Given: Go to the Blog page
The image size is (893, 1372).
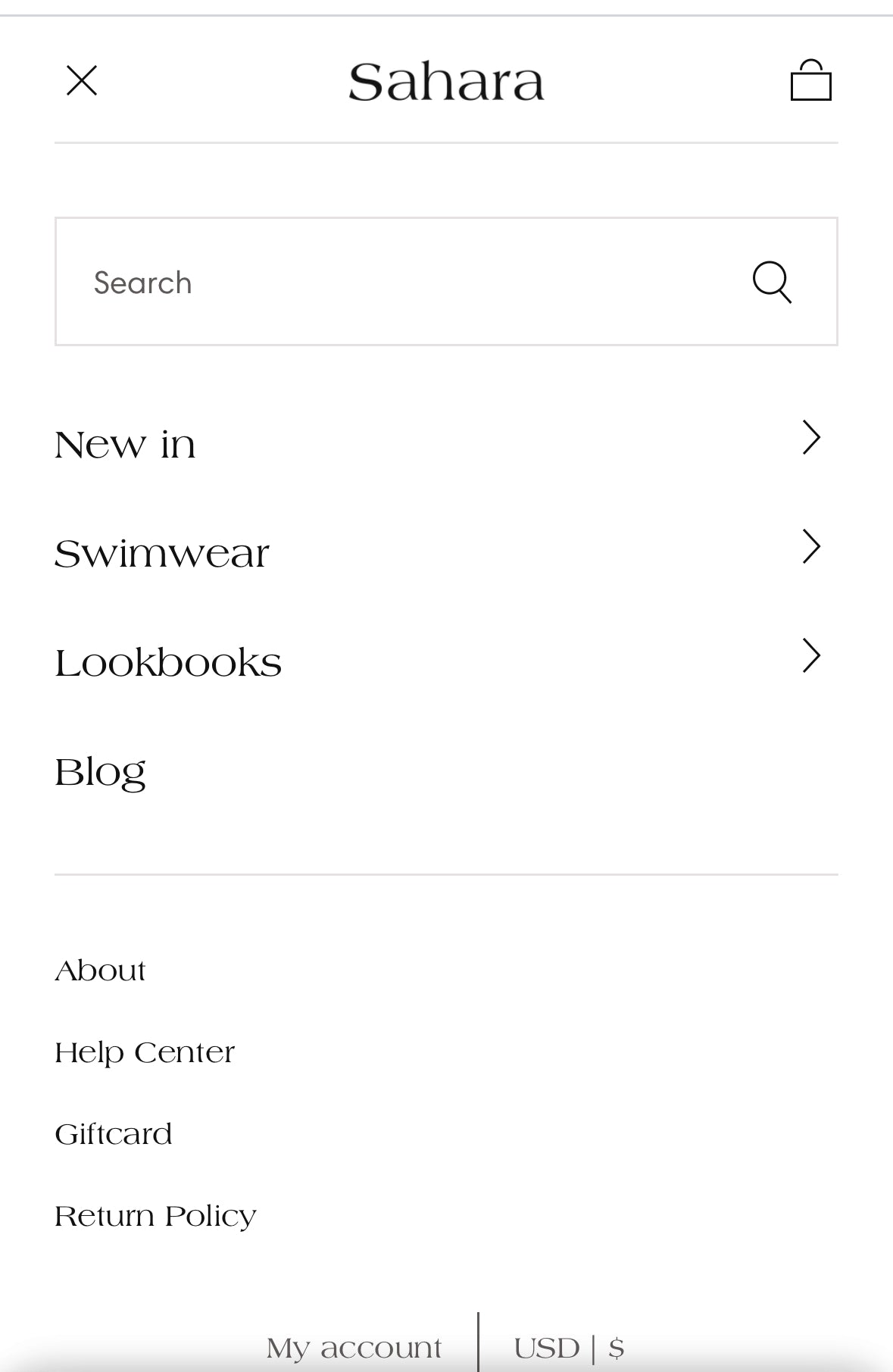Looking at the screenshot, I should click(100, 772).
